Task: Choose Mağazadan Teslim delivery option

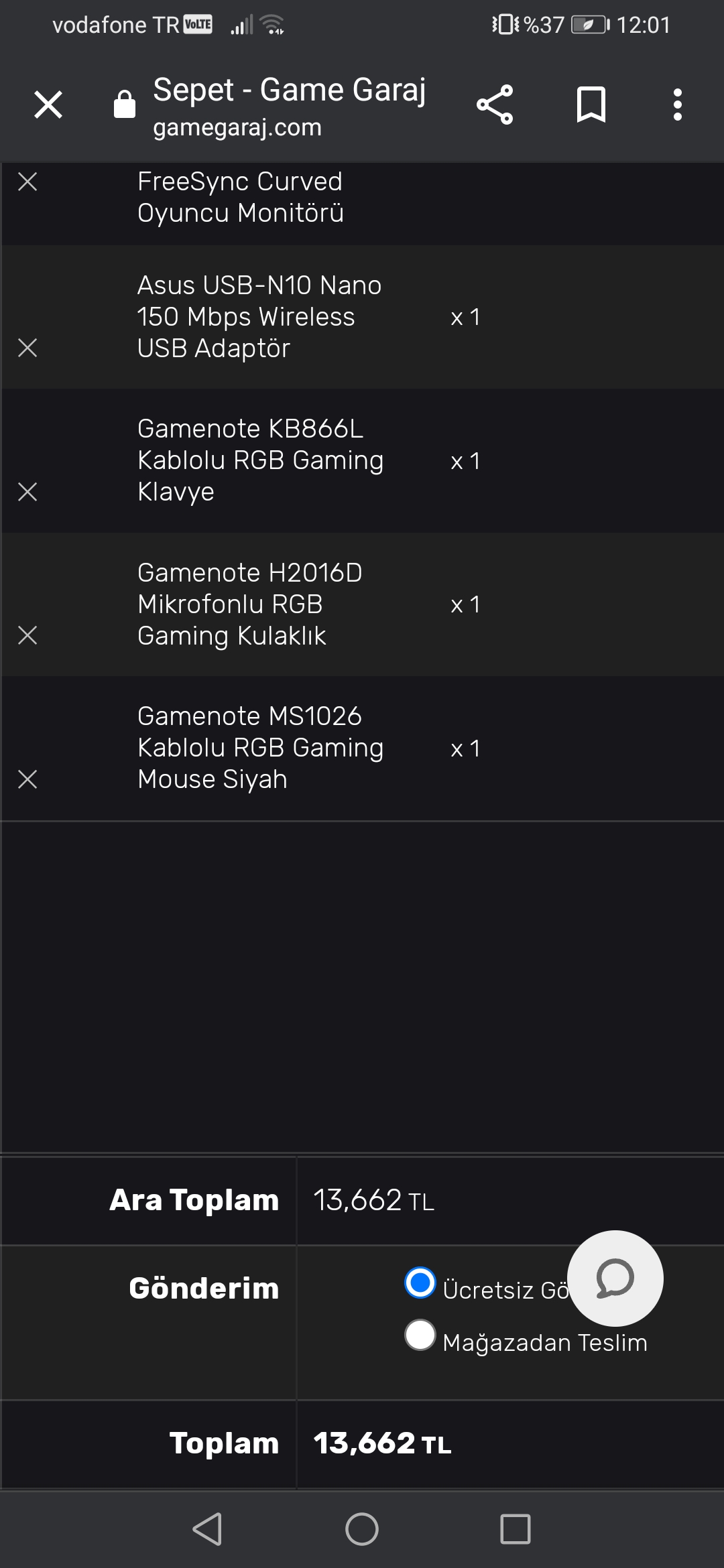Action: [420, 1335]
